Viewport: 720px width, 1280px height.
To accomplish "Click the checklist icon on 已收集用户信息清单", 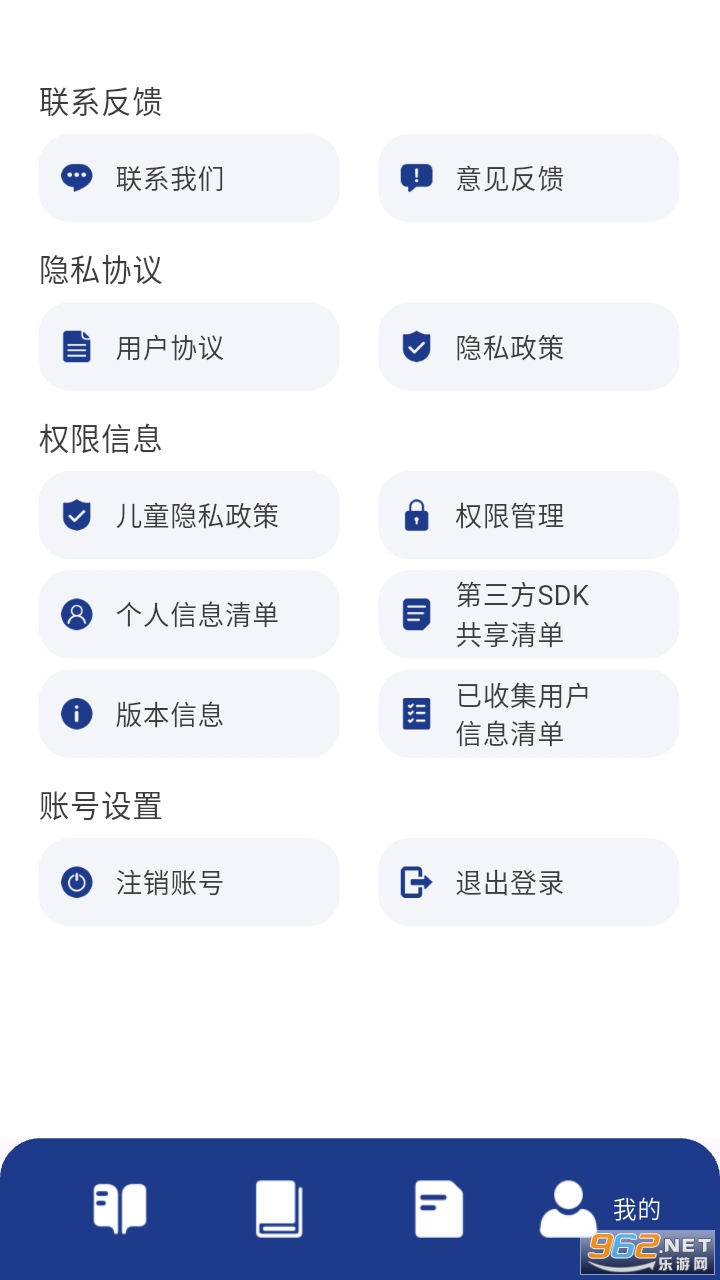I will coord(416,713).
